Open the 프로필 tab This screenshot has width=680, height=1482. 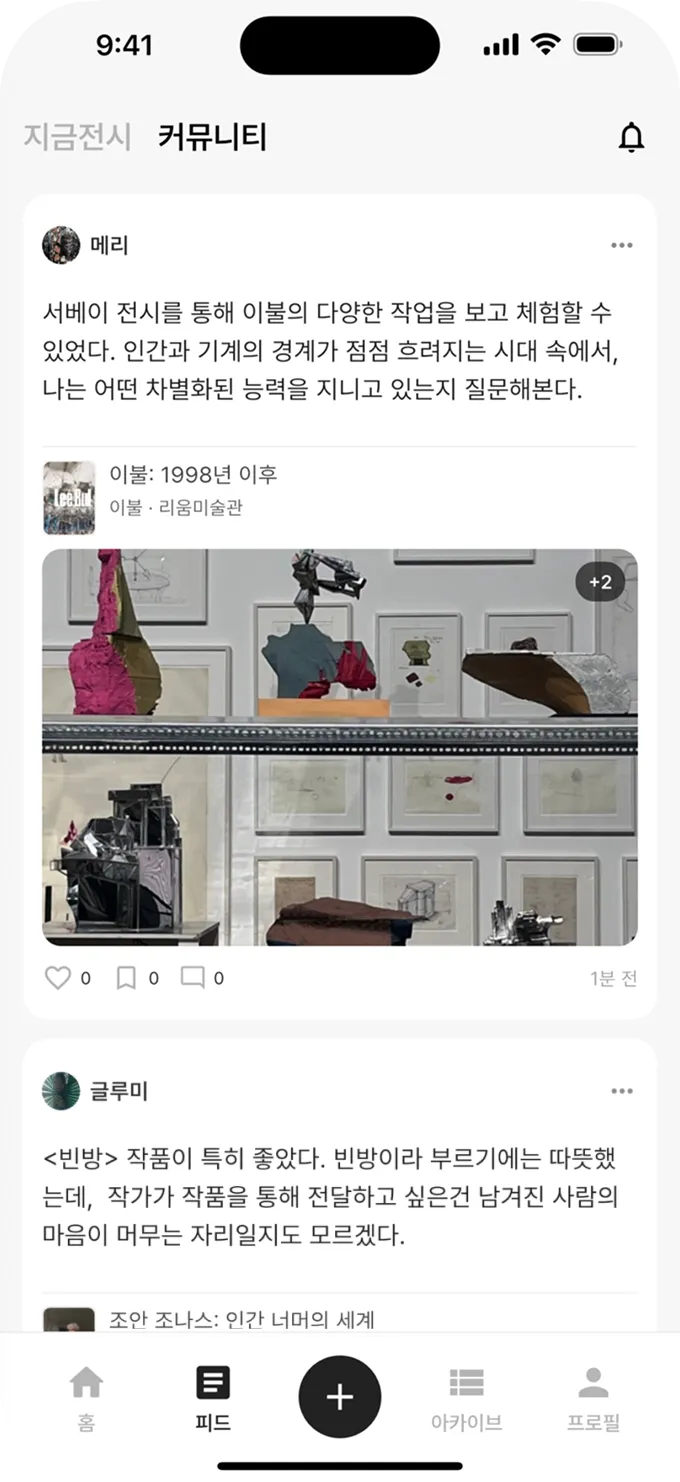[x=593, y=1396]
